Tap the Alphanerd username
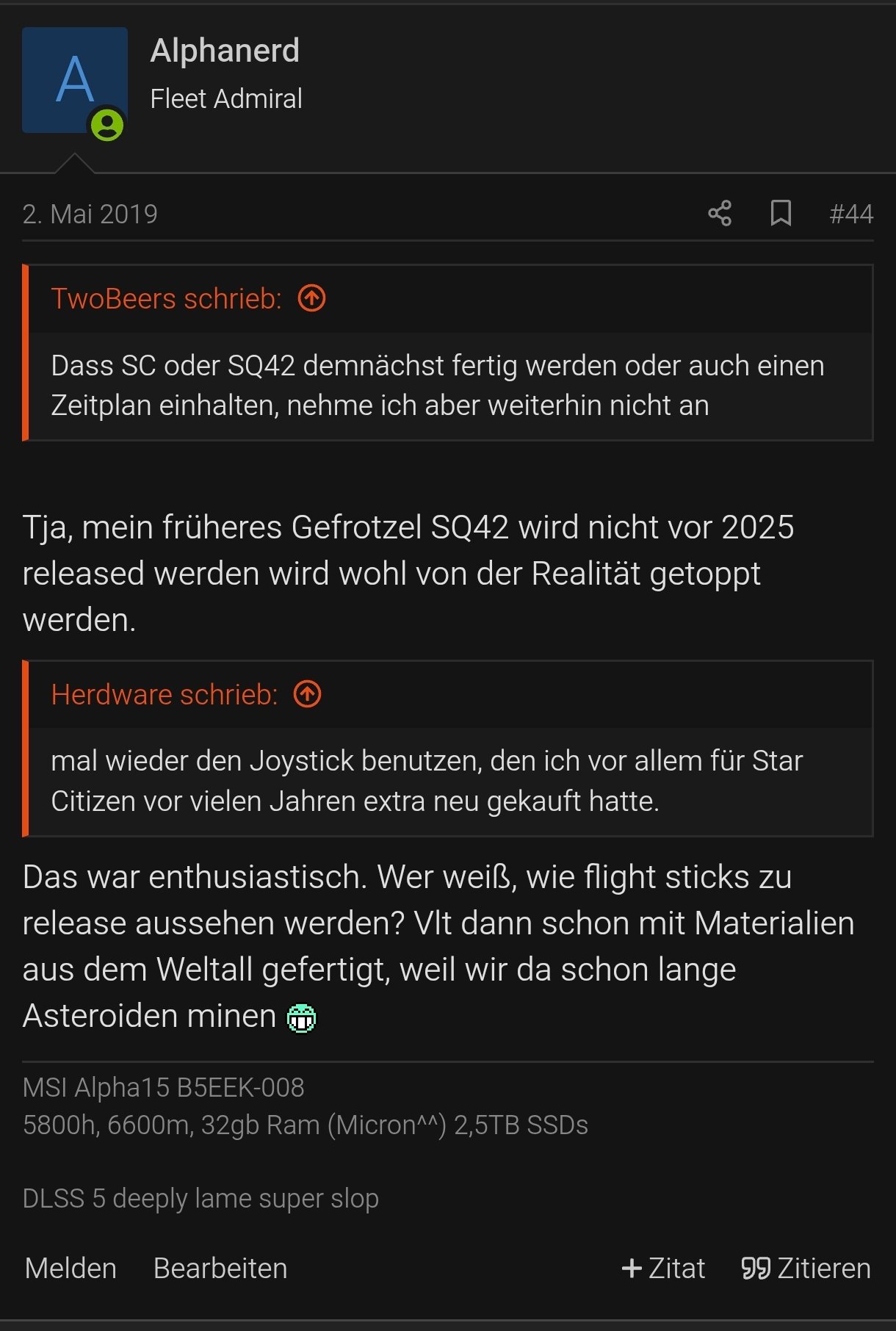This screenshot has height=1331, width=896. point(225,51)
